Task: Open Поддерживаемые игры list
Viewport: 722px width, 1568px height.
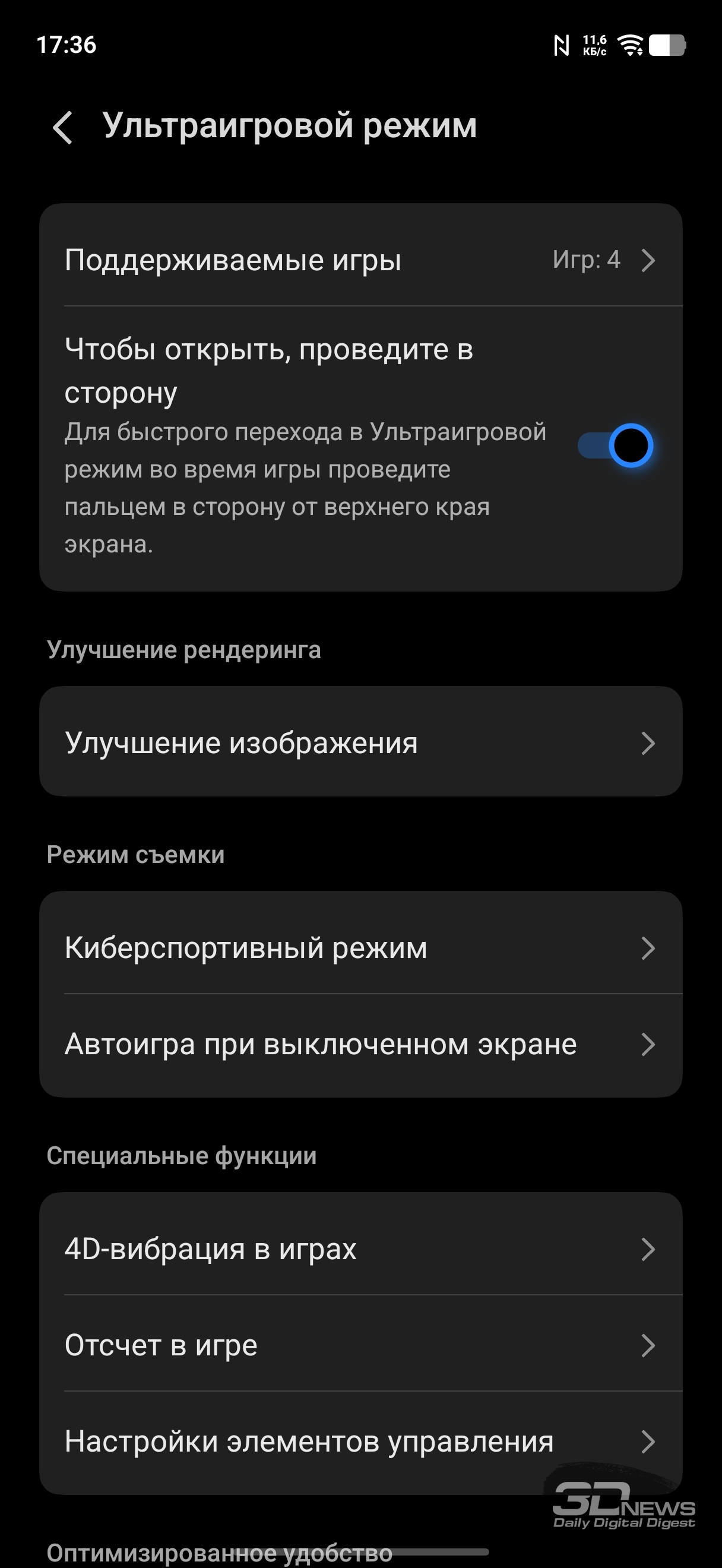Action: (360, 260)
